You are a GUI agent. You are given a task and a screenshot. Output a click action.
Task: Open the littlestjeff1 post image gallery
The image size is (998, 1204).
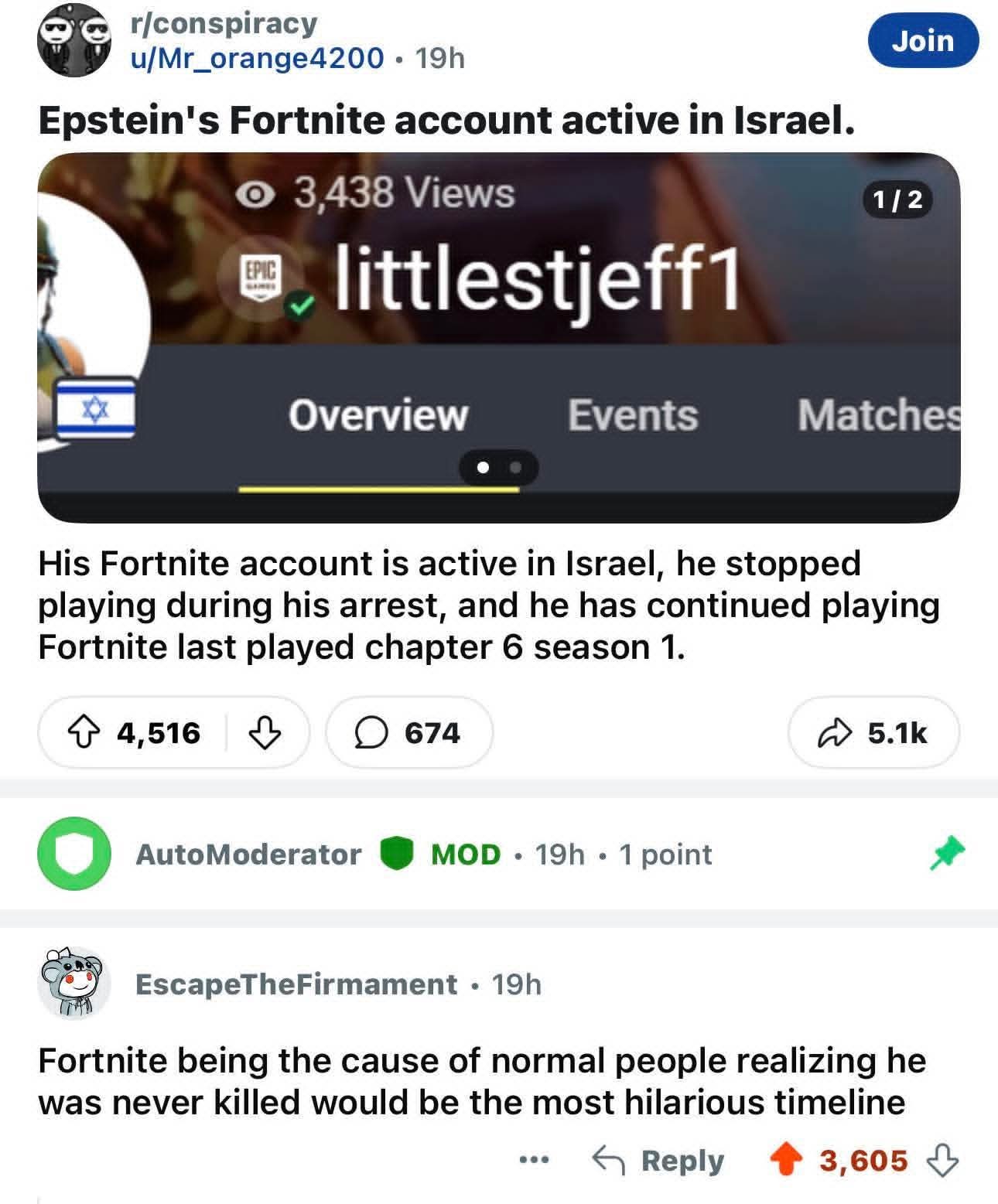(498, 337)
